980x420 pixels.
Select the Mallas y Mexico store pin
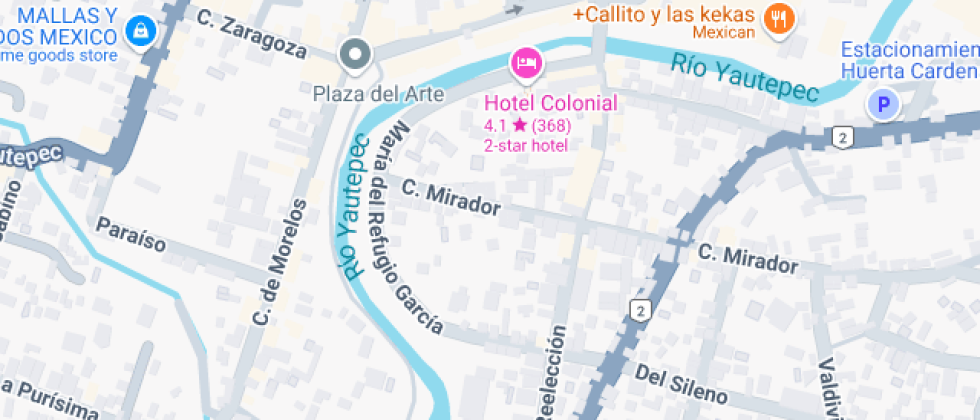[x=141, y=31]
